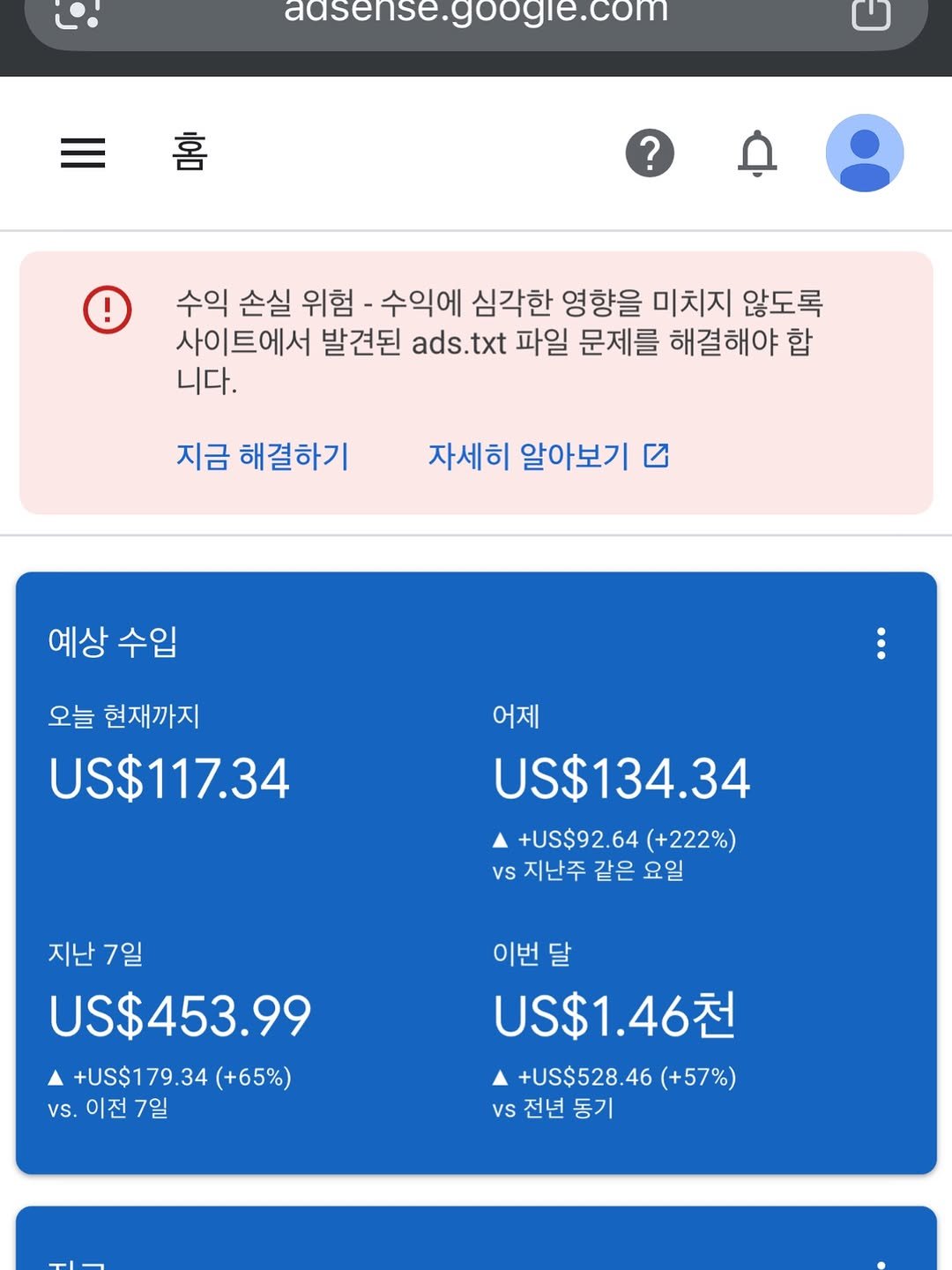Tap the external-link icon beside 자세히 알아보기

[656, 456]
